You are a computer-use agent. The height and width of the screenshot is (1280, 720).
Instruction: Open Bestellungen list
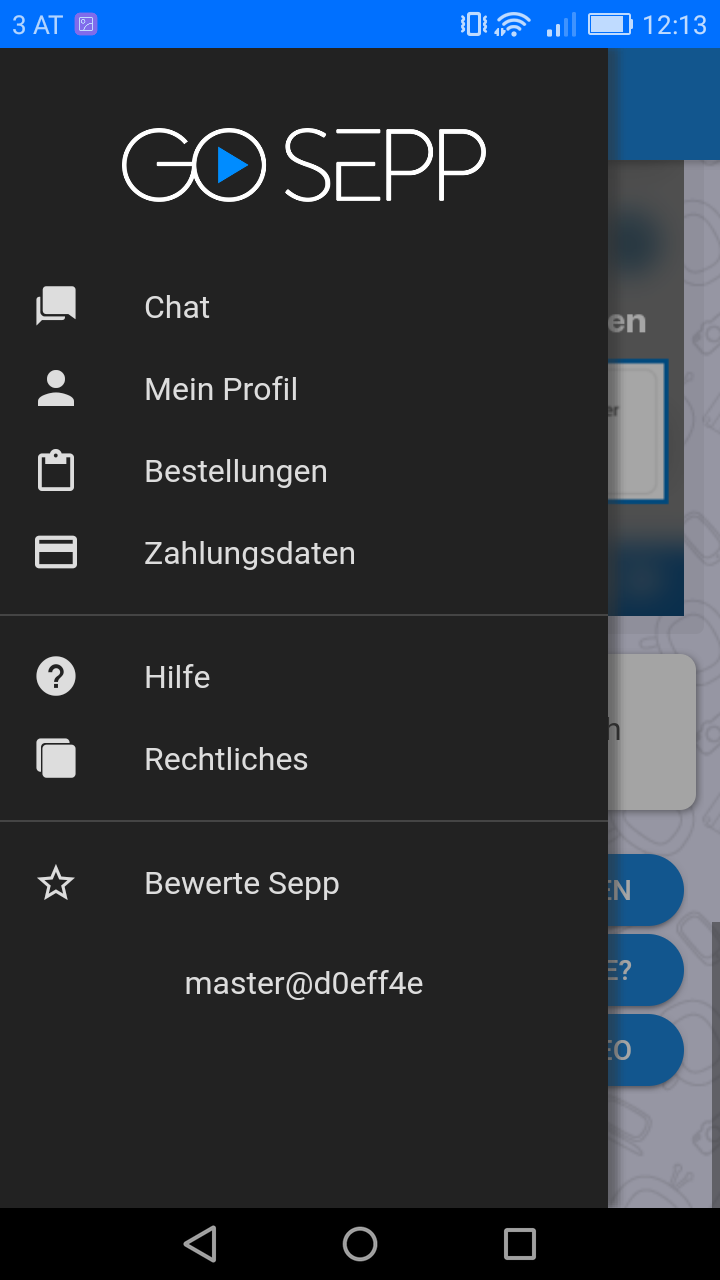(235, 471)
